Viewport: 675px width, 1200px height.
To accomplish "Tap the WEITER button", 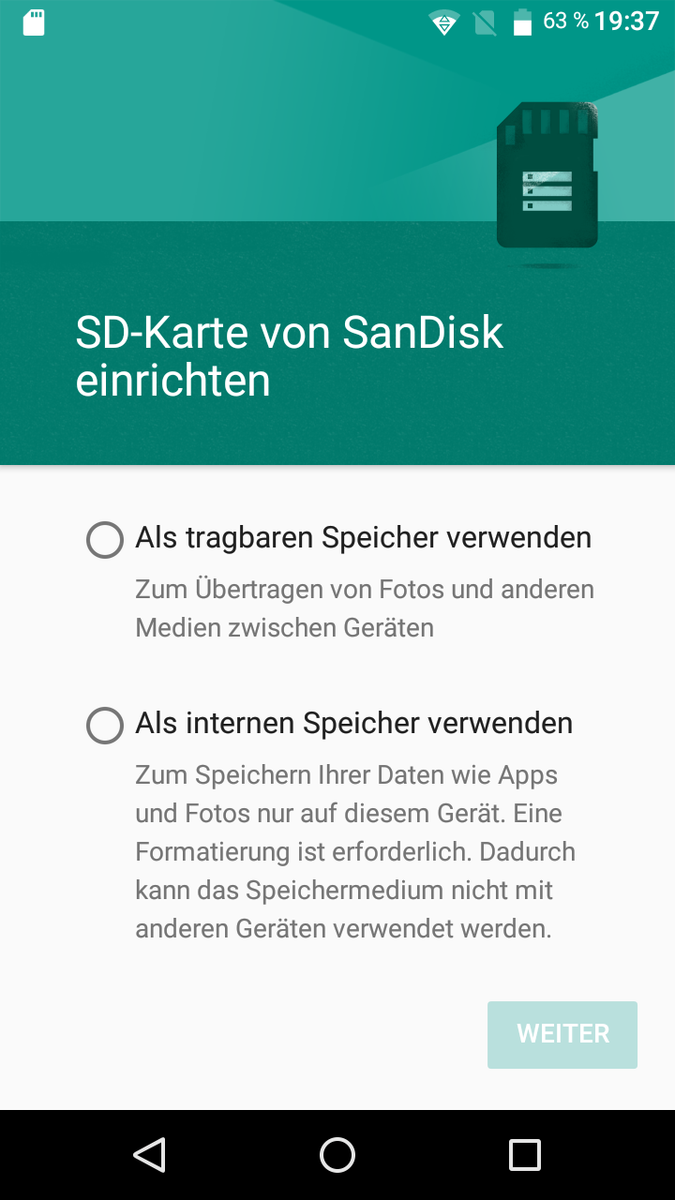I will (x=562, y=1034).
